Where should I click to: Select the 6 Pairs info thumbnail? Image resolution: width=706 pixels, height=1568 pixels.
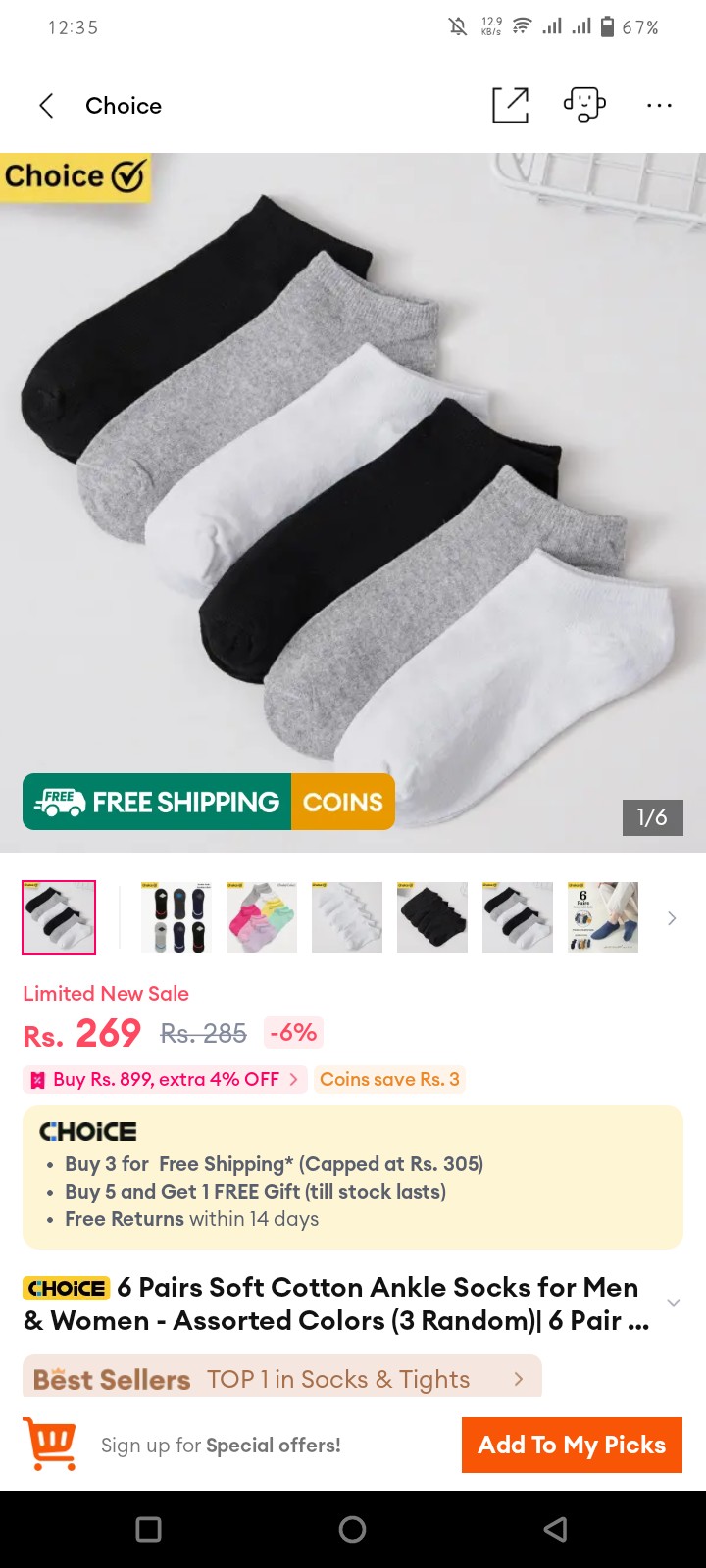[603, 917]
